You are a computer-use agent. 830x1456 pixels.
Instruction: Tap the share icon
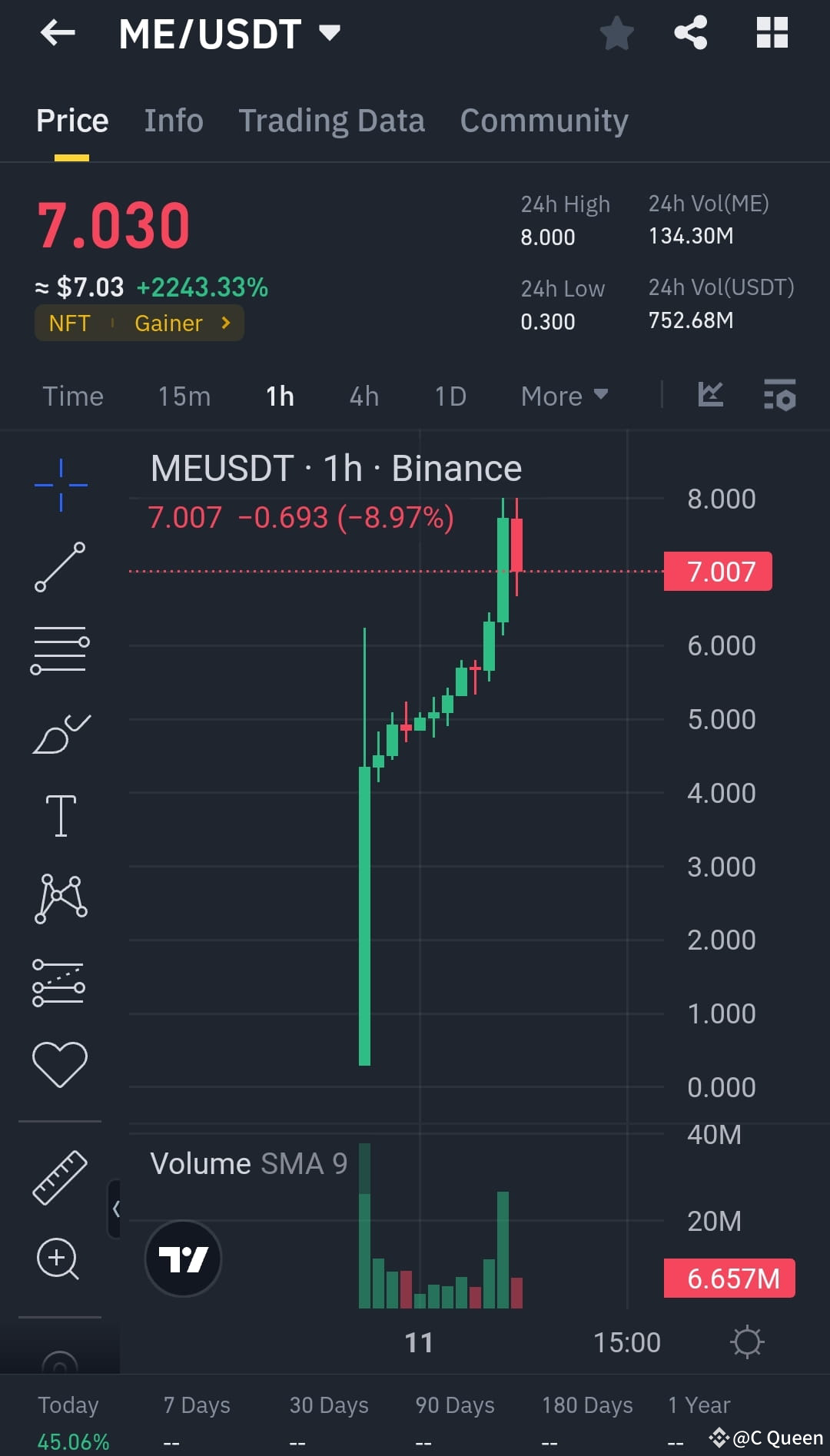point(689,32)
